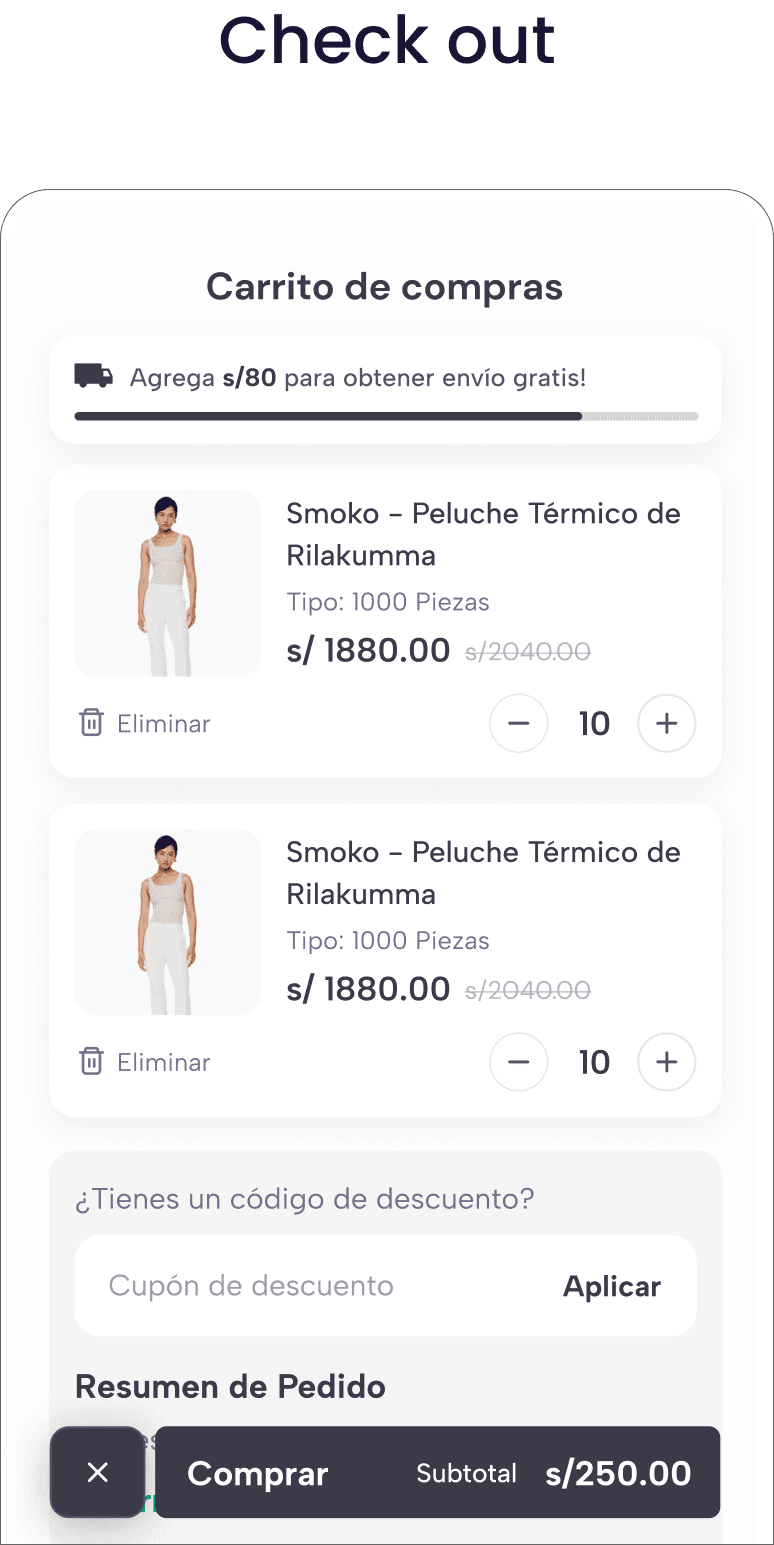
Task: Decrease quantity of the first cart item
Action: 518,723
